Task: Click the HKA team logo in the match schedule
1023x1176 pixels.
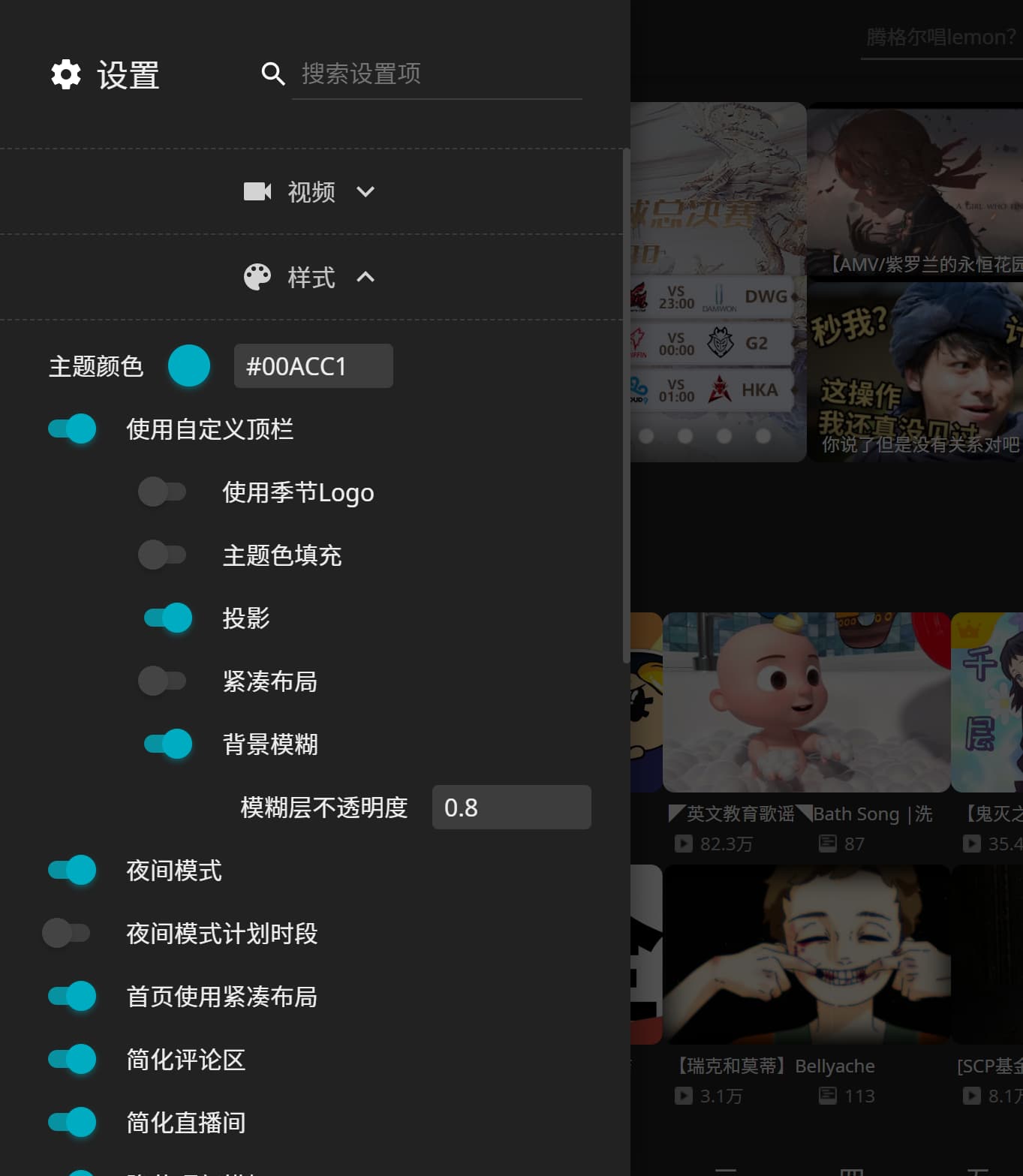Action: coord(718,389)
